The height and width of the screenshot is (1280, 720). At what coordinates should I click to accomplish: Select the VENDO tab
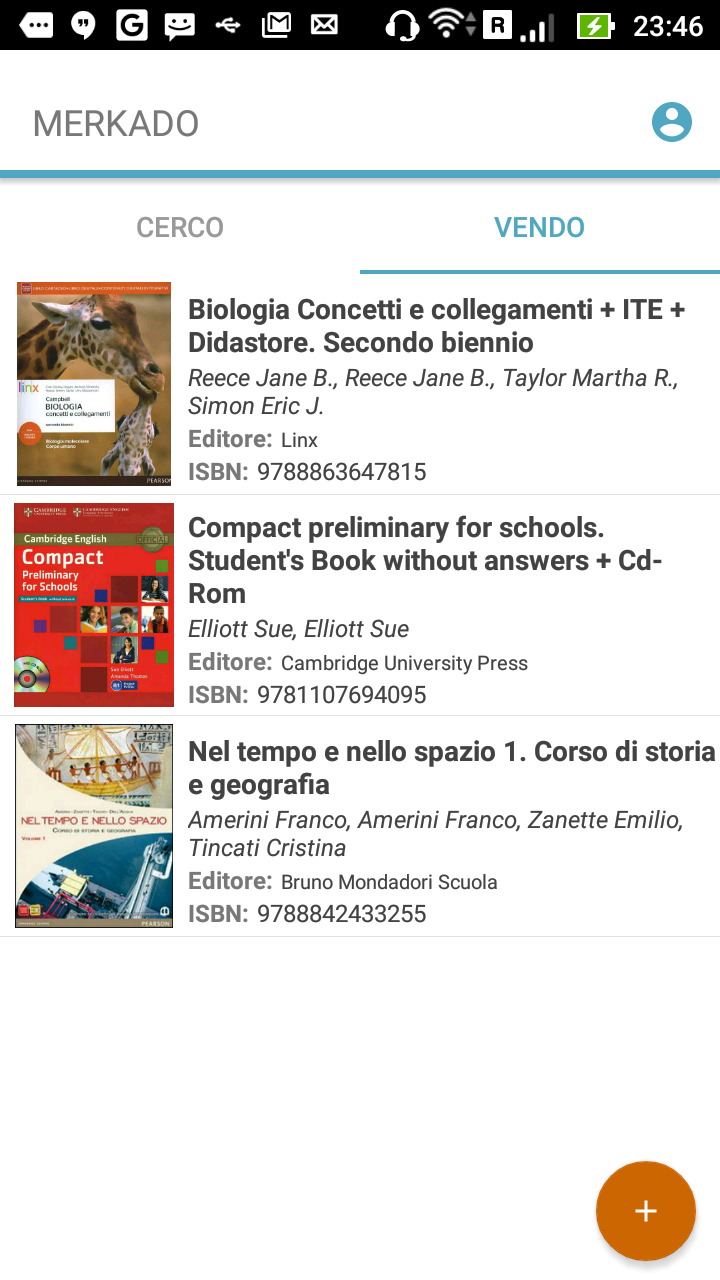click(540, 228)
